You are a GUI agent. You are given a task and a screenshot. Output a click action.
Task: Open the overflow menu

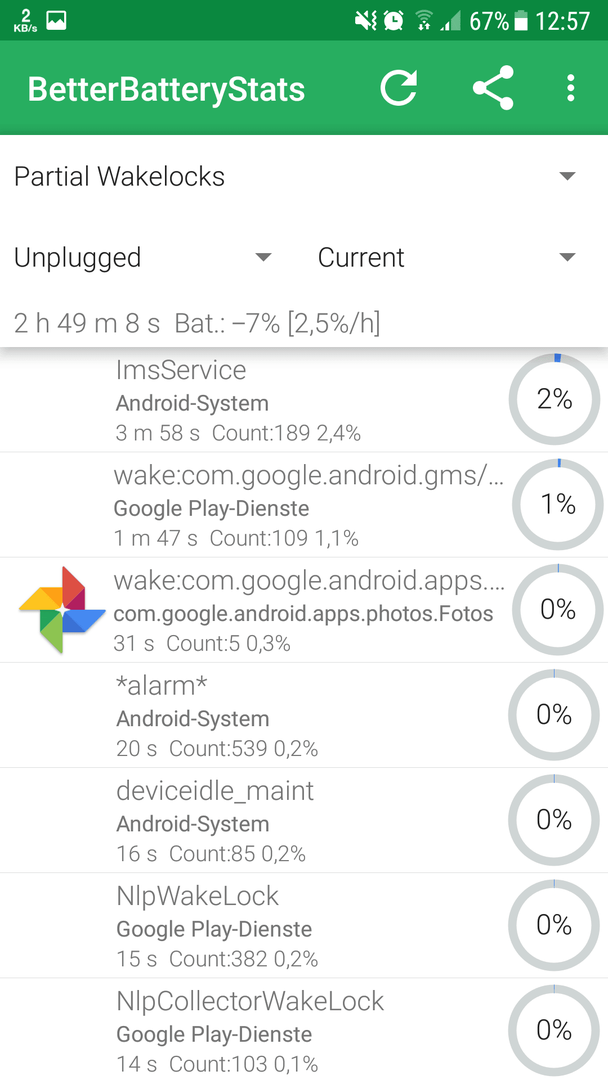(x=570, y=88)
